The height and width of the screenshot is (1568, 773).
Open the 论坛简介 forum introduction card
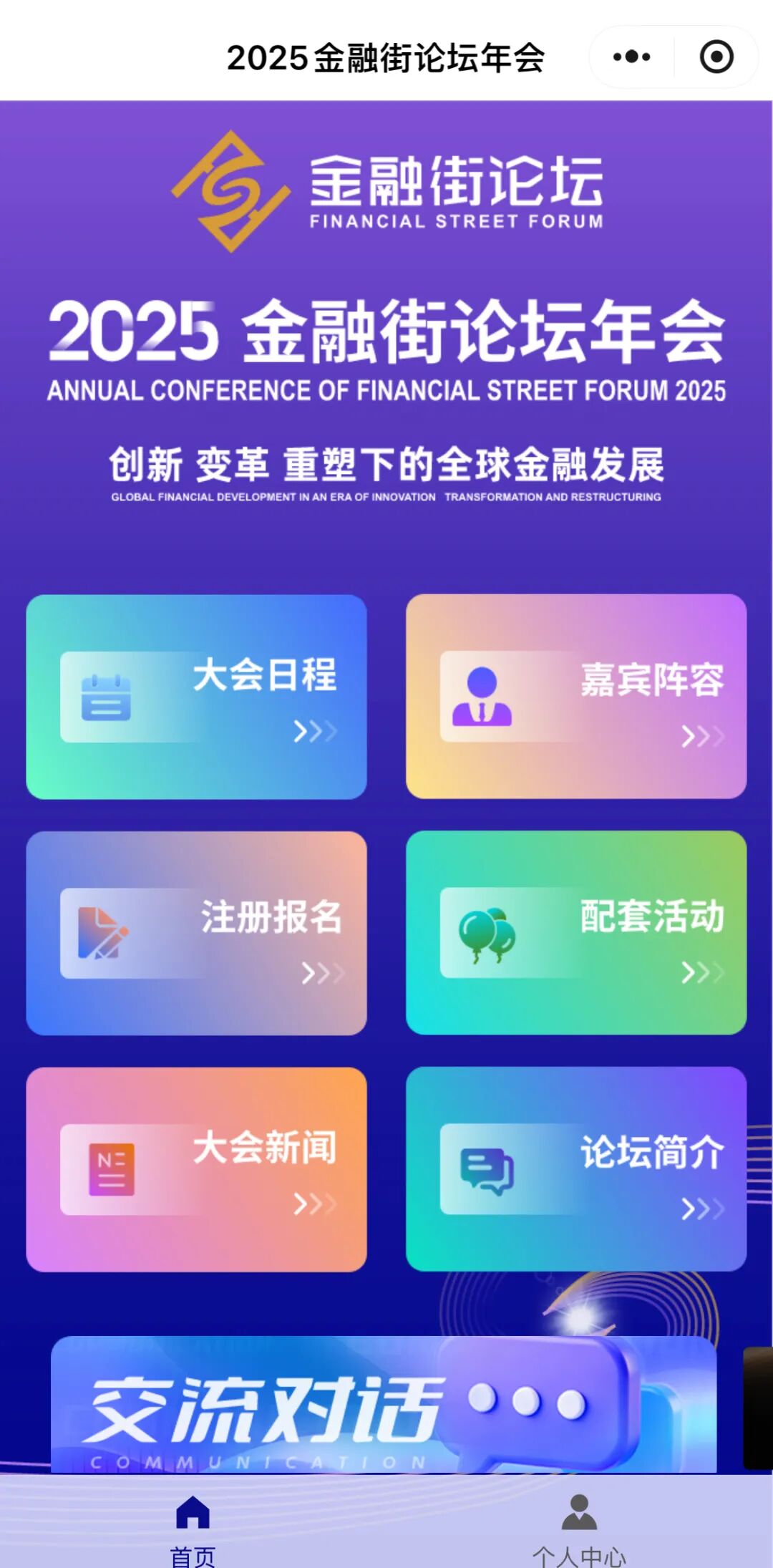point(575,1168)
